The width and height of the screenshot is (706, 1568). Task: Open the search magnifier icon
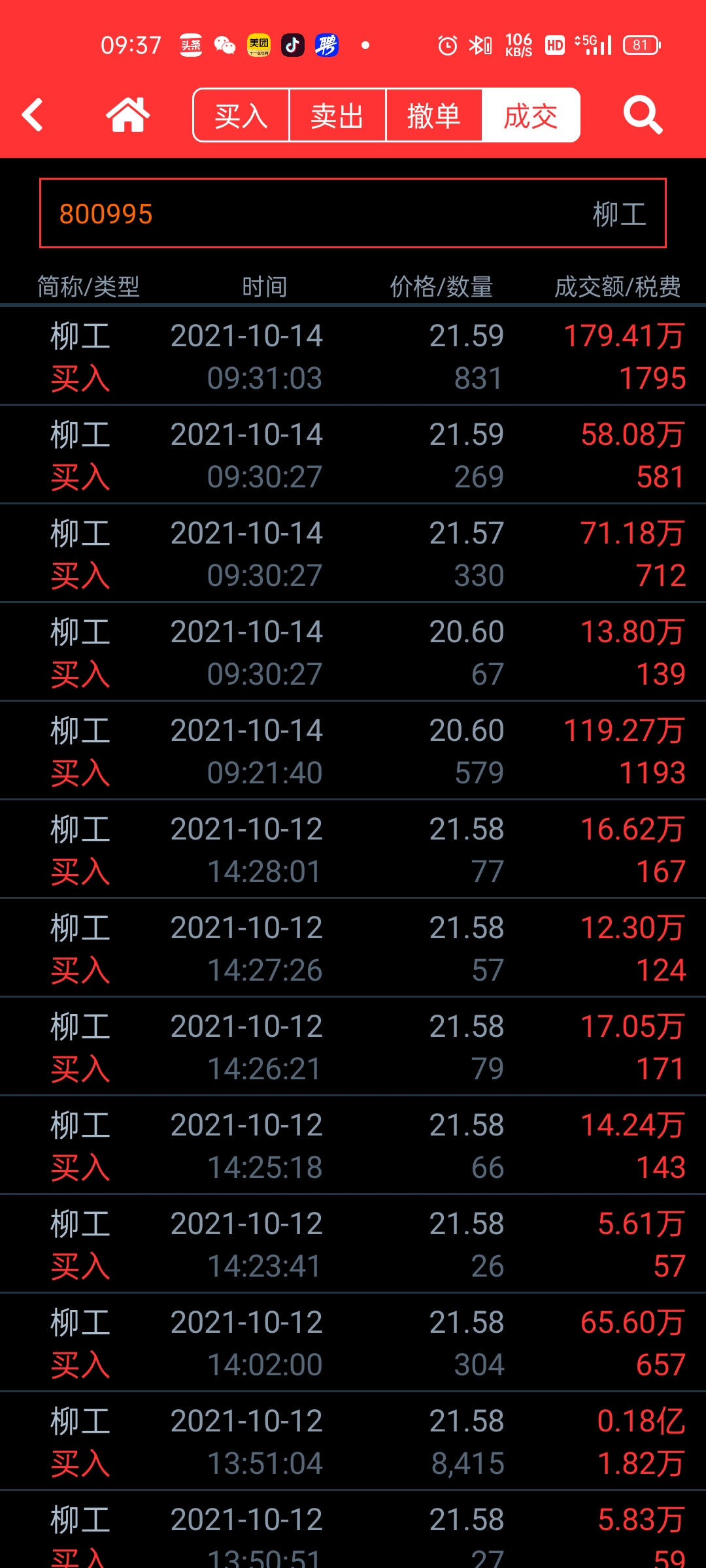click(x=643, y=115)
